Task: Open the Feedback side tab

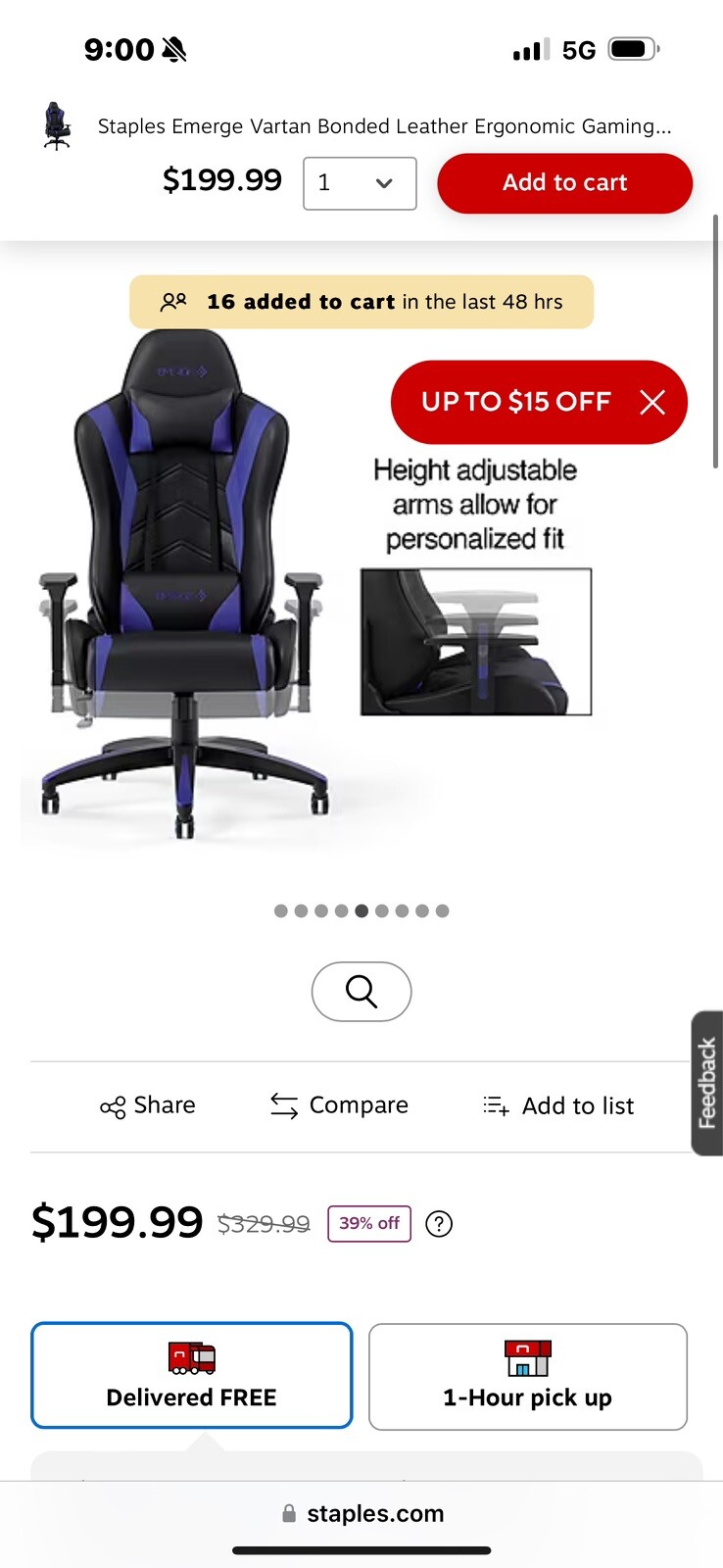Action: pos(706,1083)
